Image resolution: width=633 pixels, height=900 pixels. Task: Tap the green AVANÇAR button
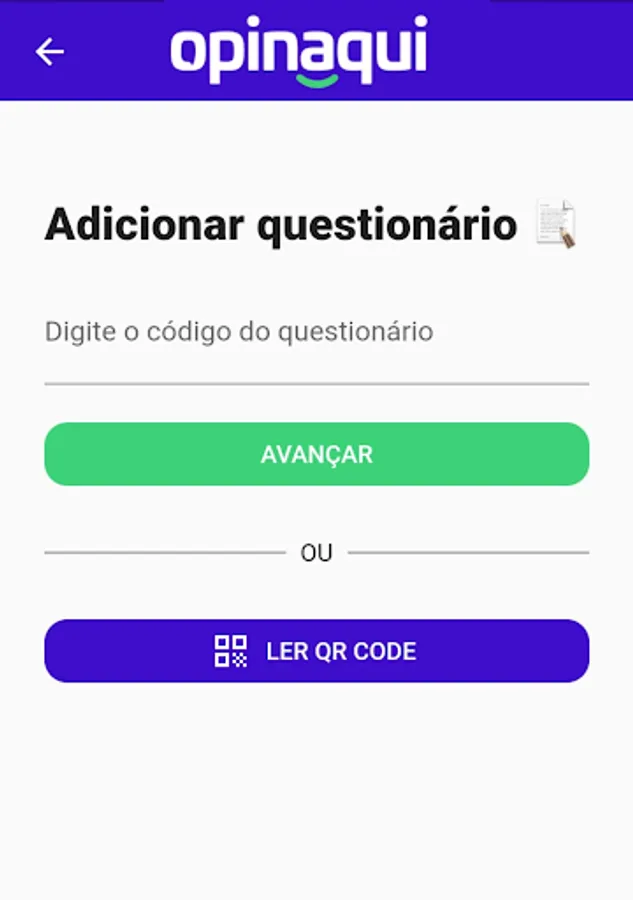coord(316,454)
